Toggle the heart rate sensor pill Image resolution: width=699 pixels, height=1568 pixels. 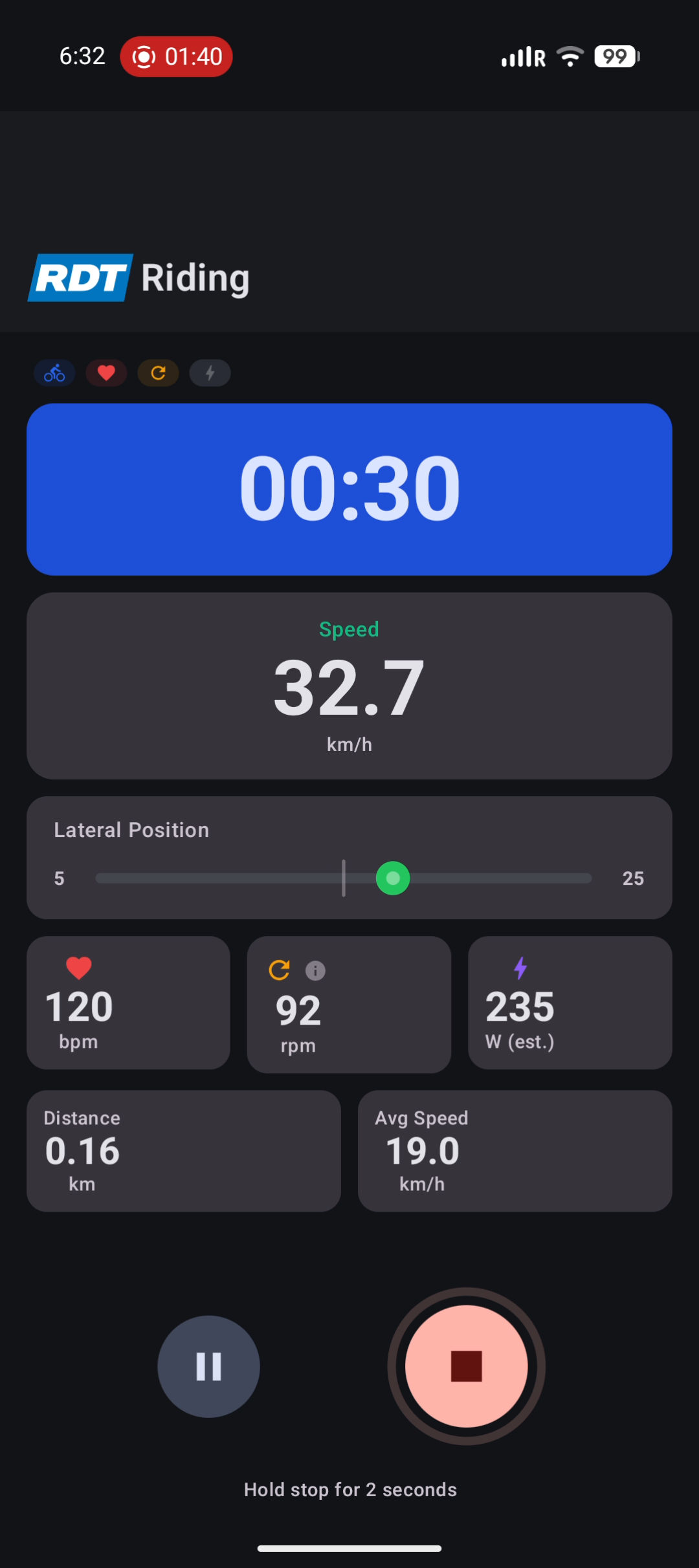pyautogui.click(x=106, y=373)
